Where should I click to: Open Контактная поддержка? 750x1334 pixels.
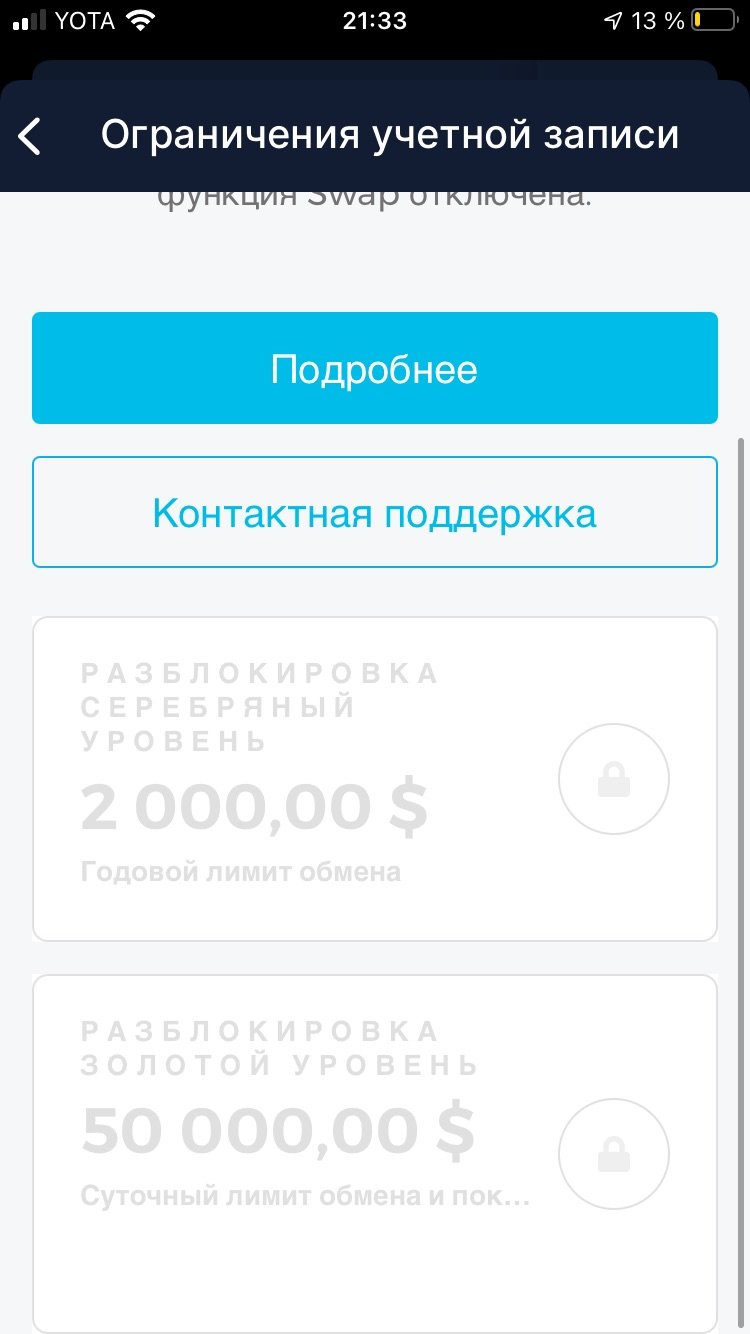375,512
